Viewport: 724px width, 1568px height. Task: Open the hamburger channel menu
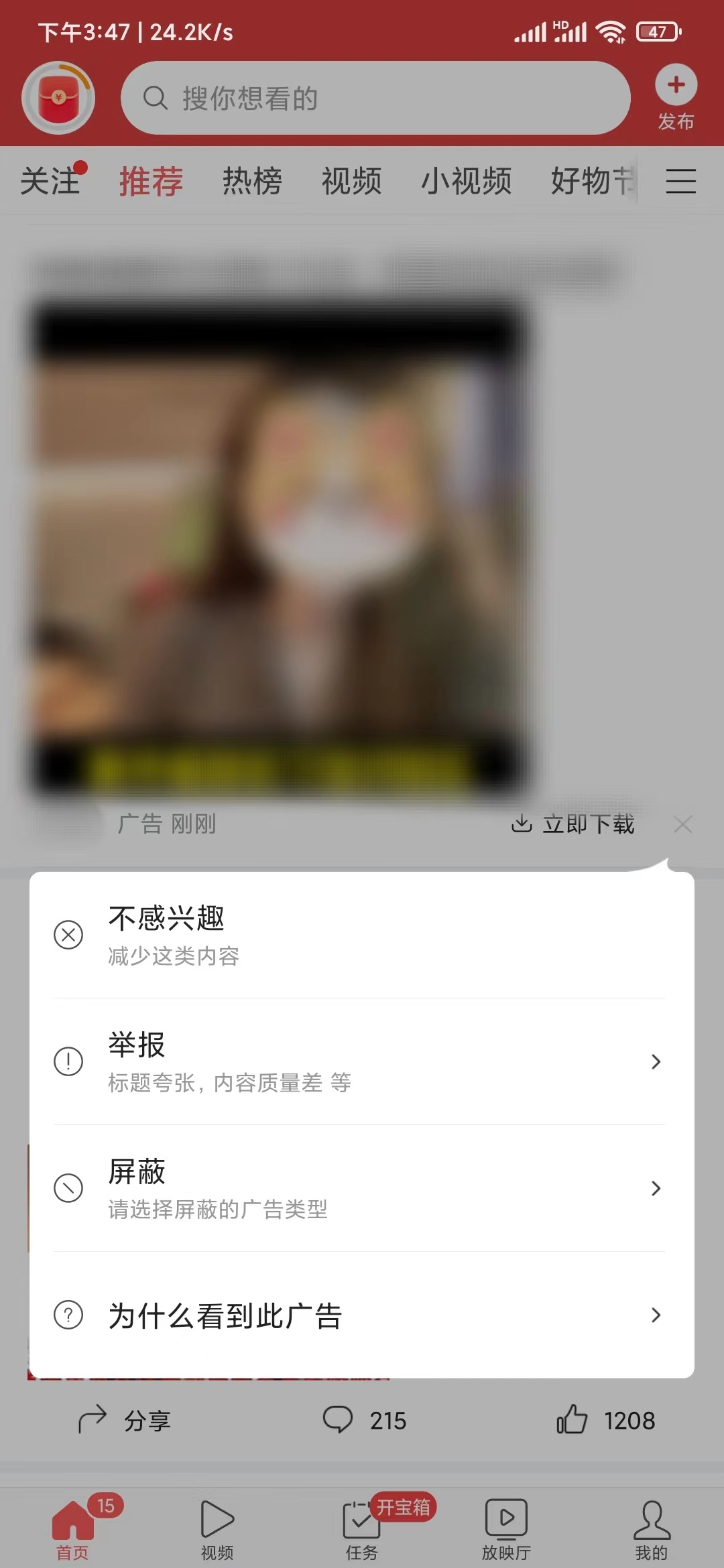pyautogui.click(x=681, y=182)
